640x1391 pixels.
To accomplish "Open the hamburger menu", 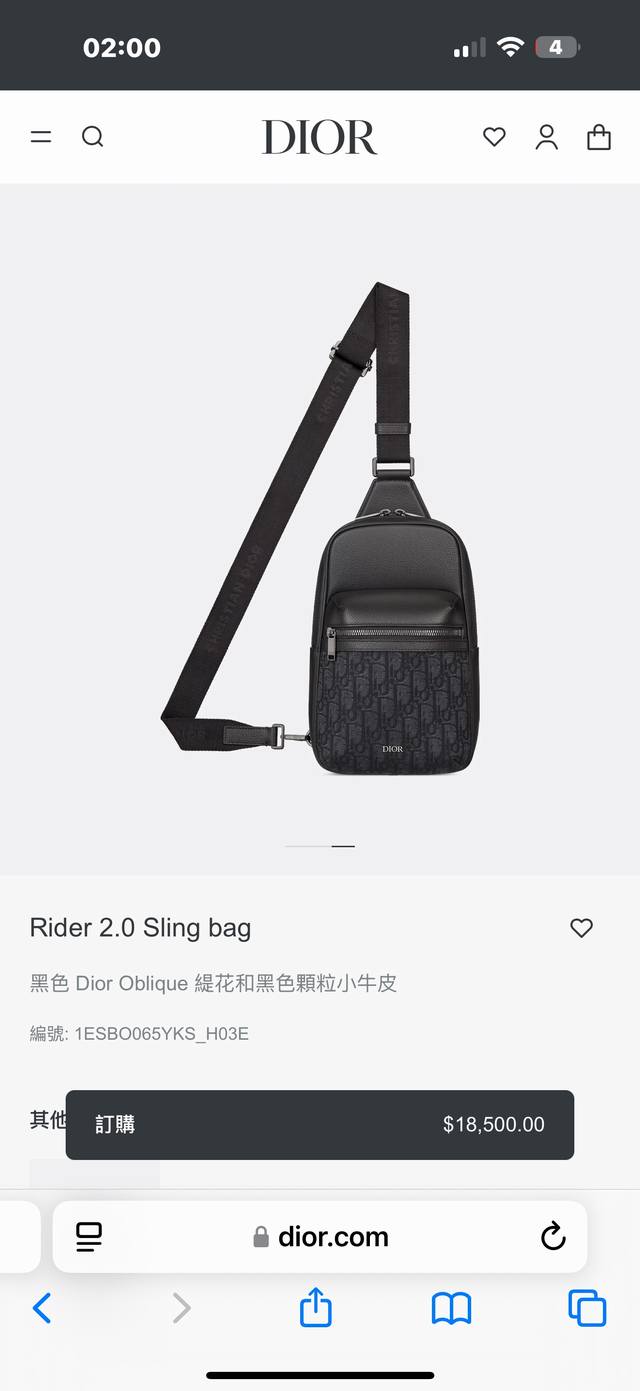I will (x=41, y=137).
